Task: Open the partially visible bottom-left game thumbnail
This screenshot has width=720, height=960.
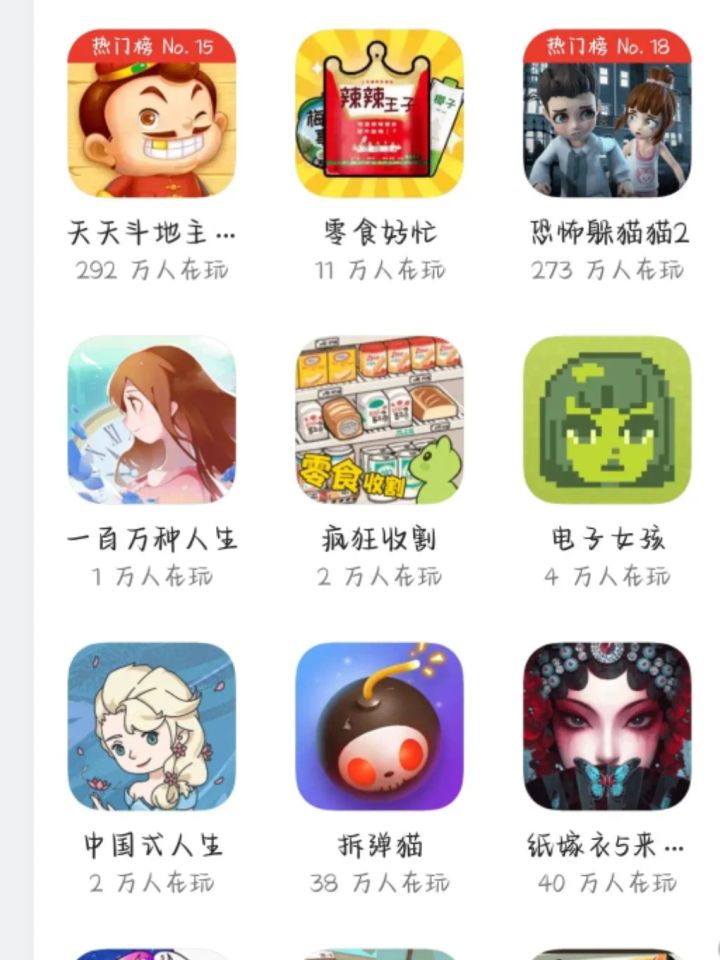Action: pos(150,950)
